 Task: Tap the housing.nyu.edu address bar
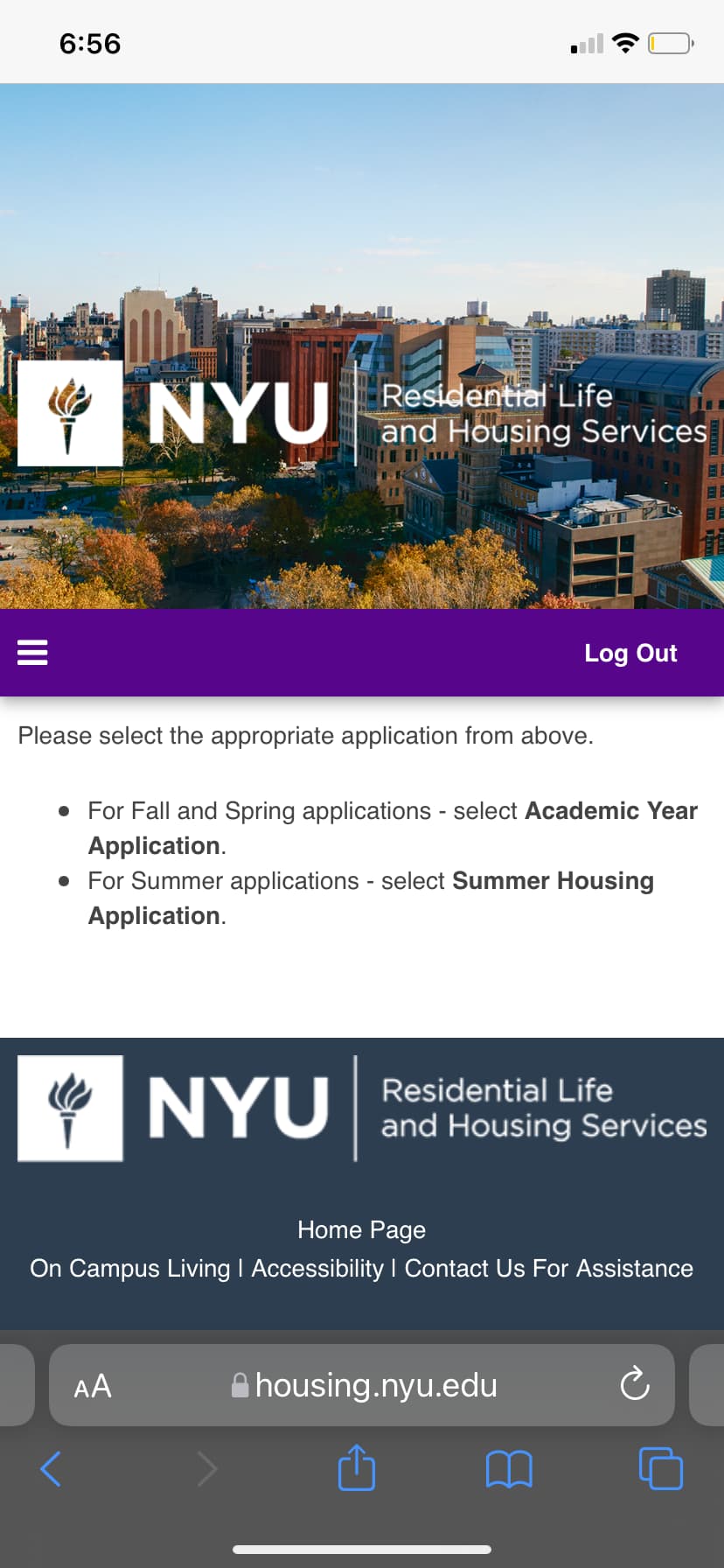pos(362,1385)
